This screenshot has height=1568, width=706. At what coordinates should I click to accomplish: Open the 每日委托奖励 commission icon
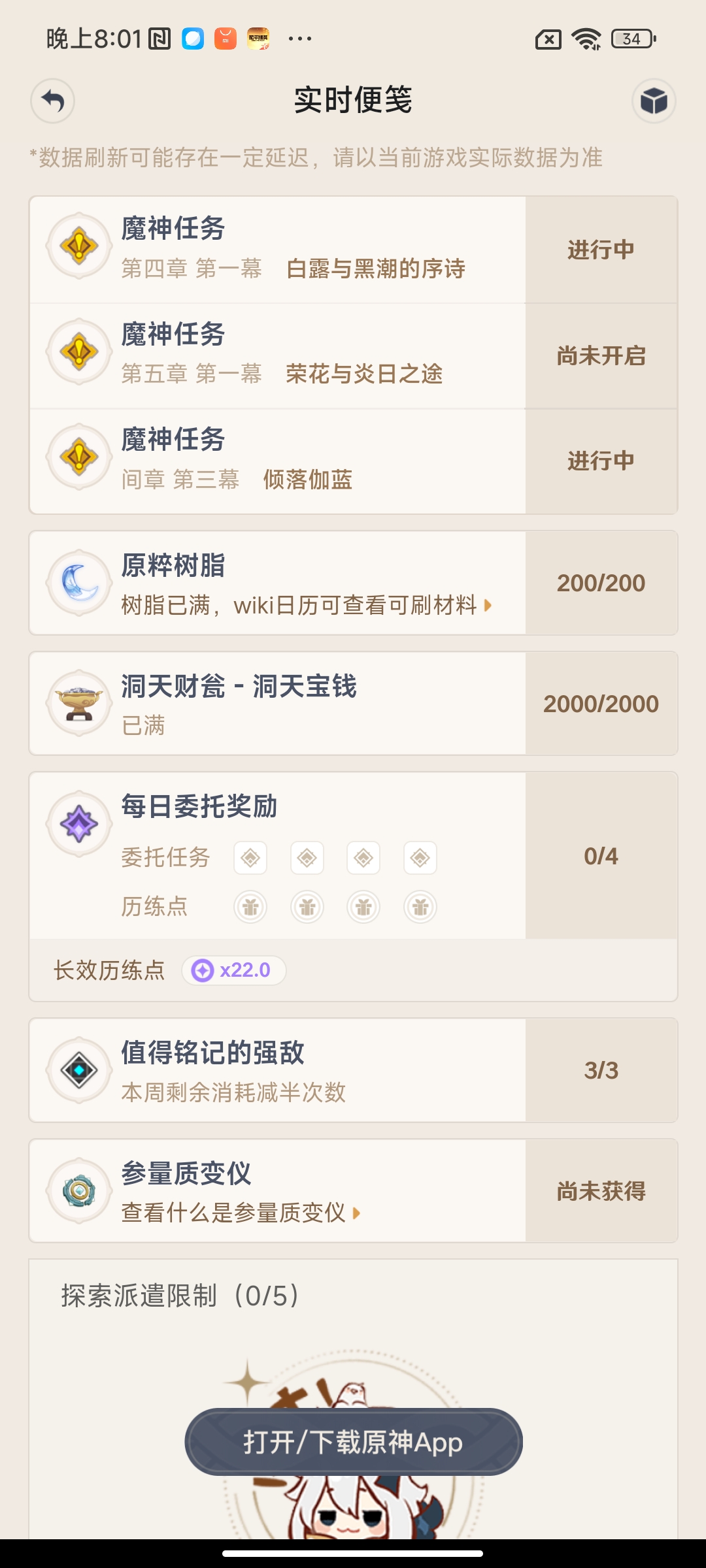tap(78, 823)
